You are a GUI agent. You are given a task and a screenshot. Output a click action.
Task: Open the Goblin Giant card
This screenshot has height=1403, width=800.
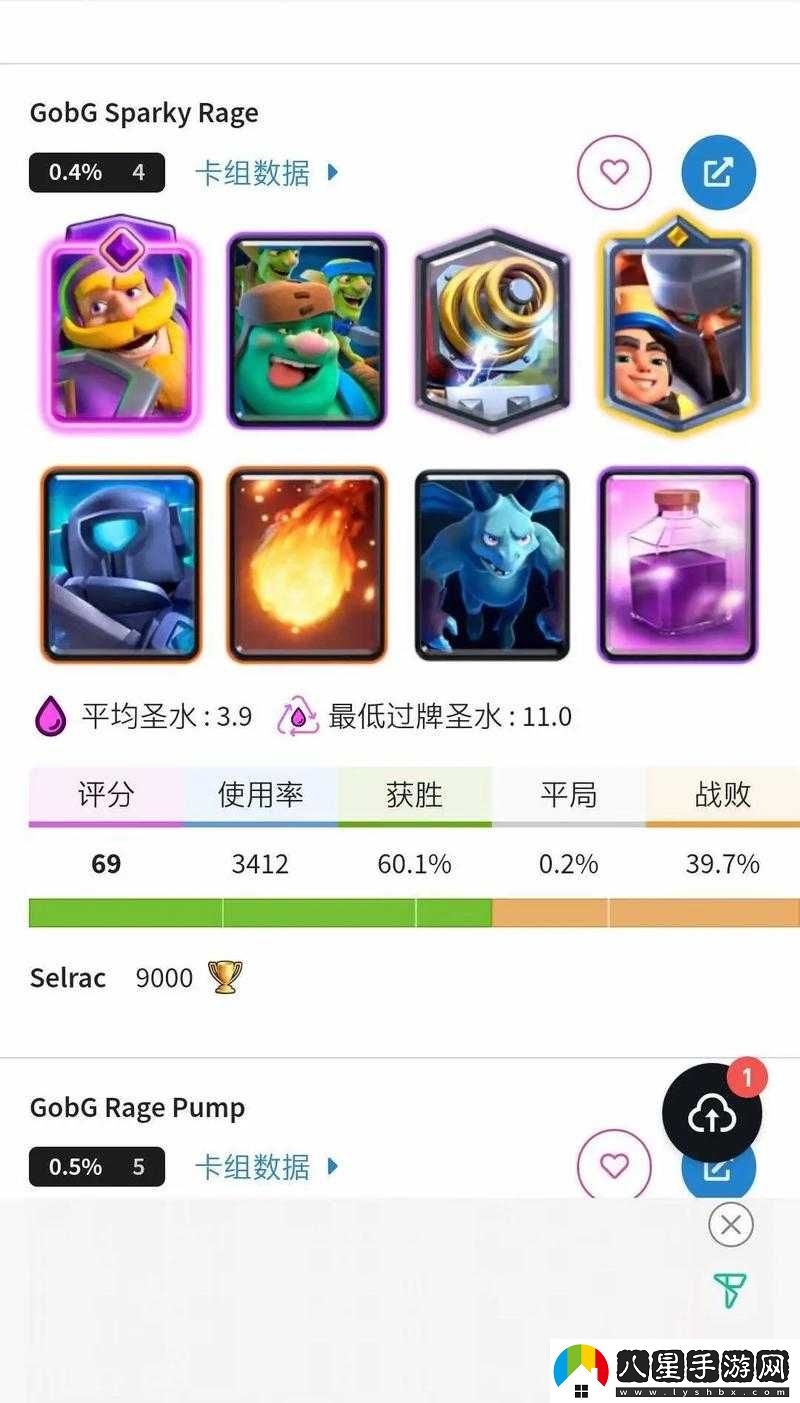(x=306, y=331)
